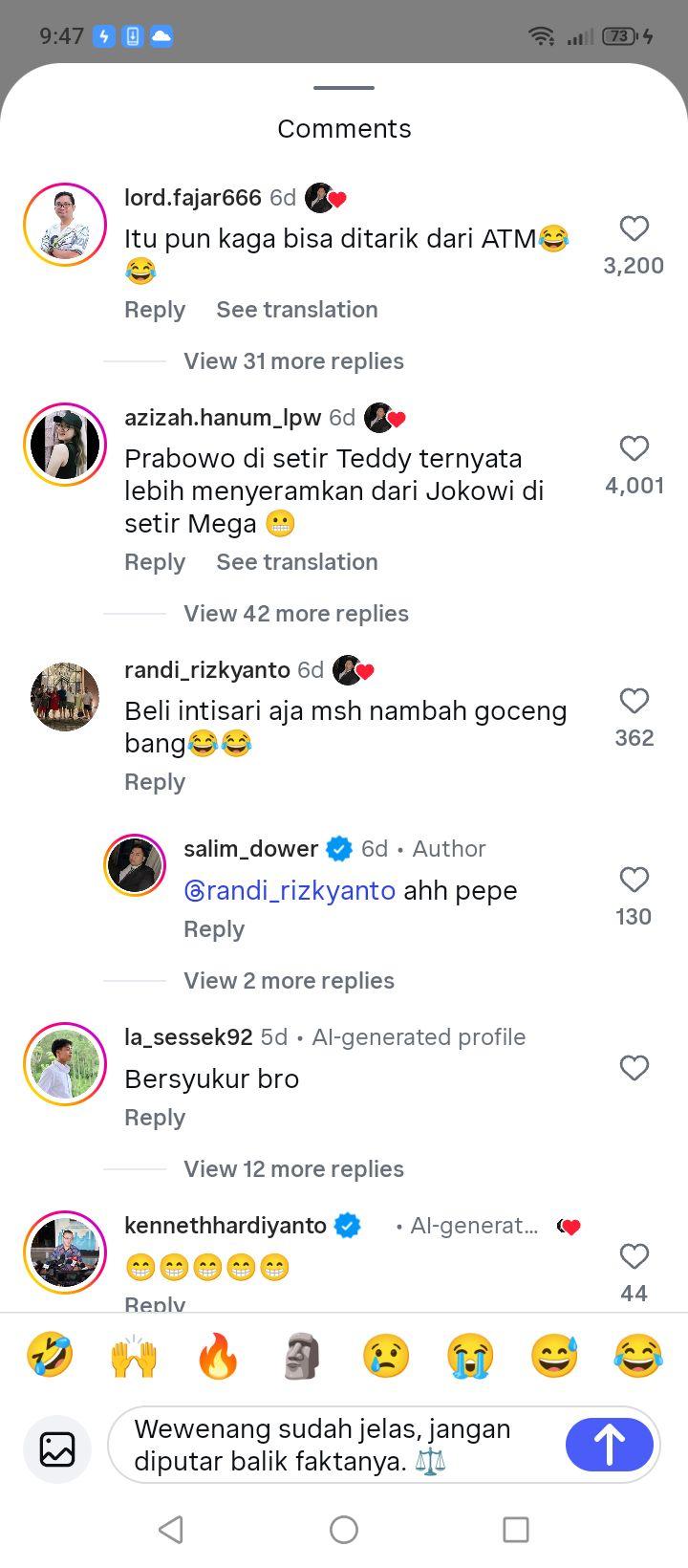This screenshot has height=1568, width=688.
Task: Like salim_dower's reply
Action: coord(634,879)
